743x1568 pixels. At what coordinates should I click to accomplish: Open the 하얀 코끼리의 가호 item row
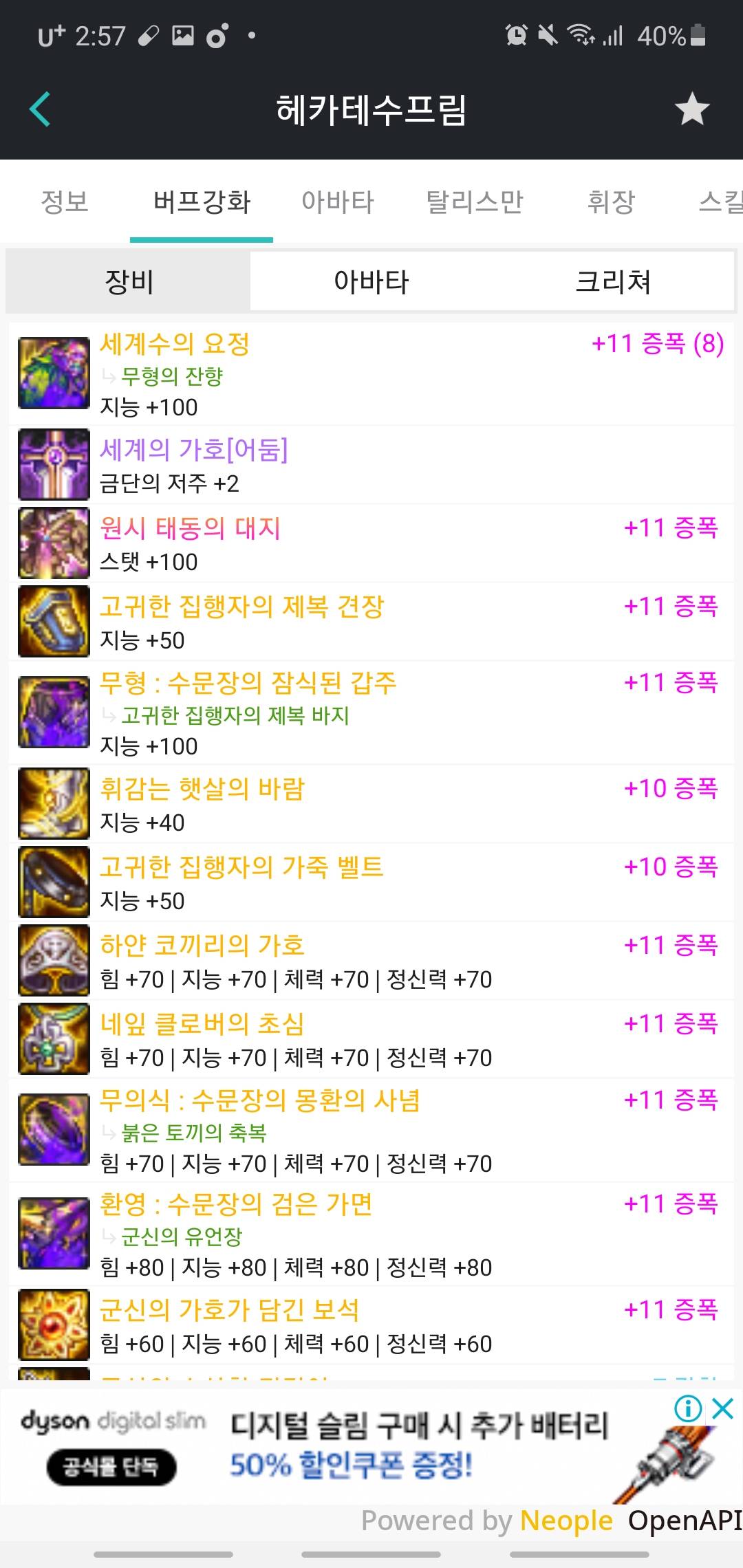coord(371,961)
